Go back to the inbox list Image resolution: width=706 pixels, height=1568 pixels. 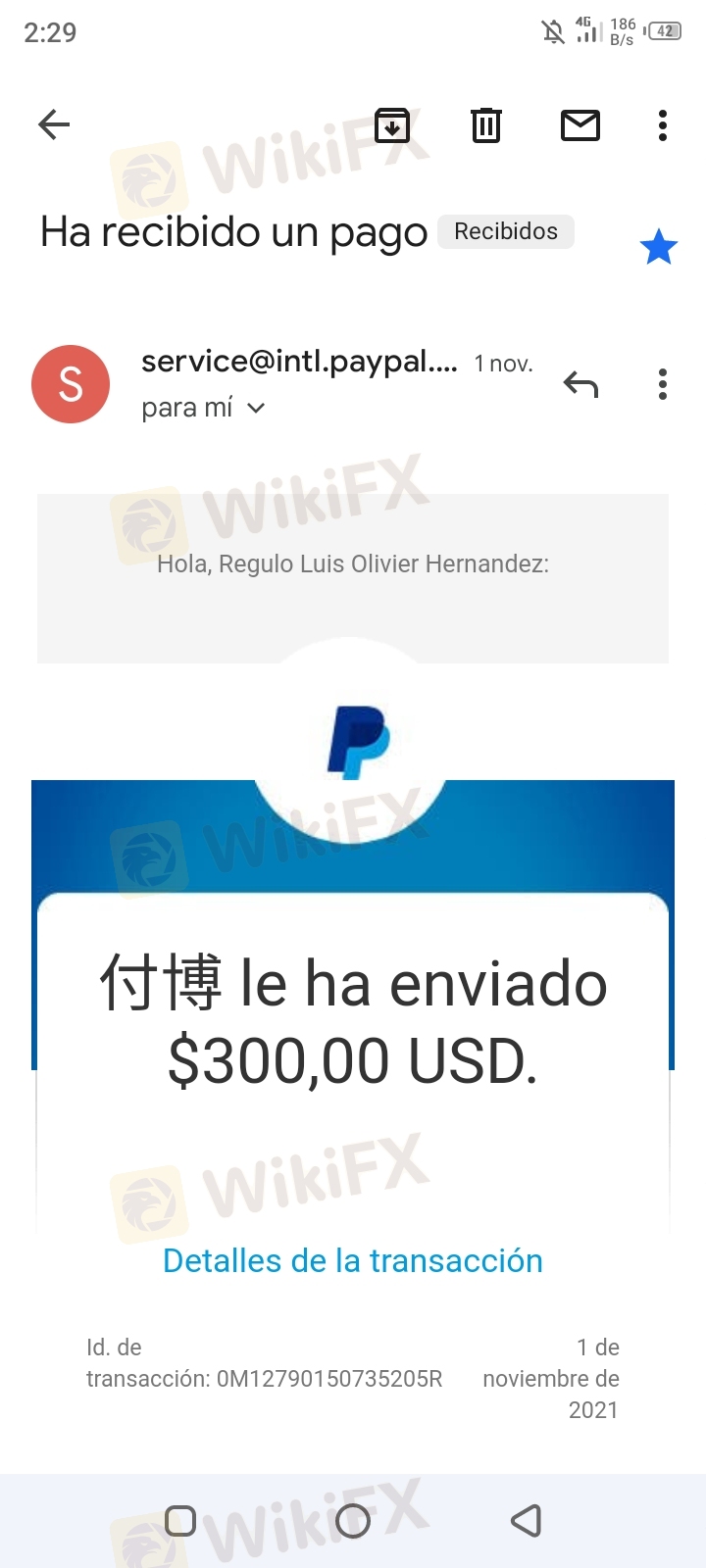[54, 124]
